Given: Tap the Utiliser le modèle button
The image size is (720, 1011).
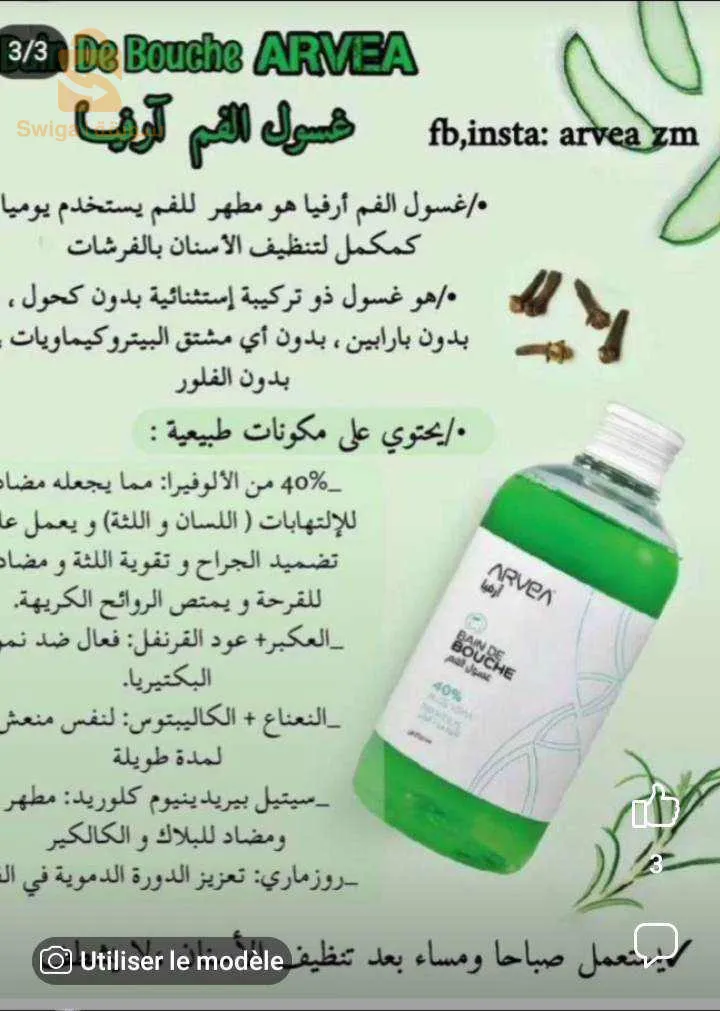Looking at the screenshot, I should point(163,961).
